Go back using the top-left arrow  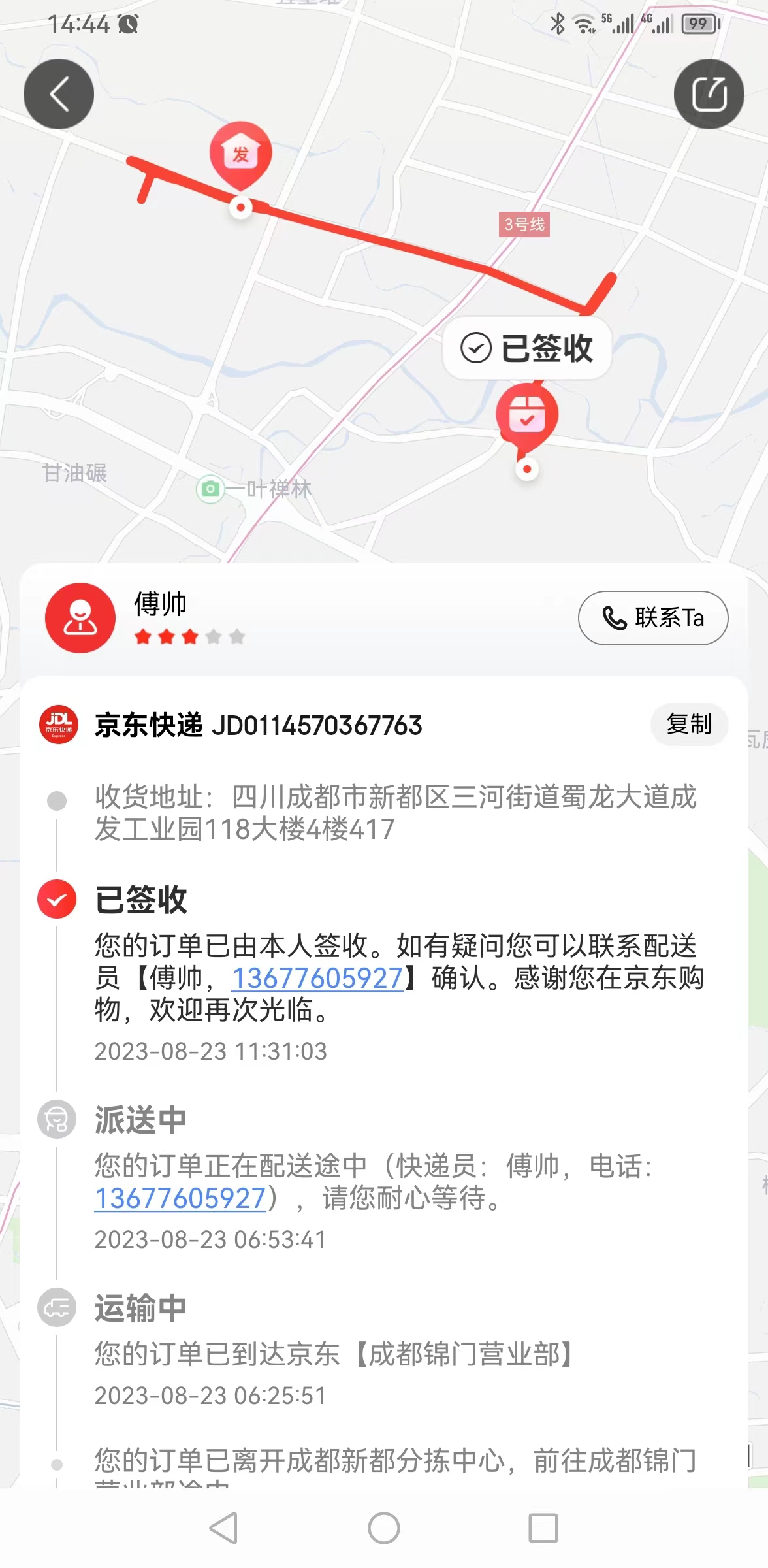(x=59, y=94)
